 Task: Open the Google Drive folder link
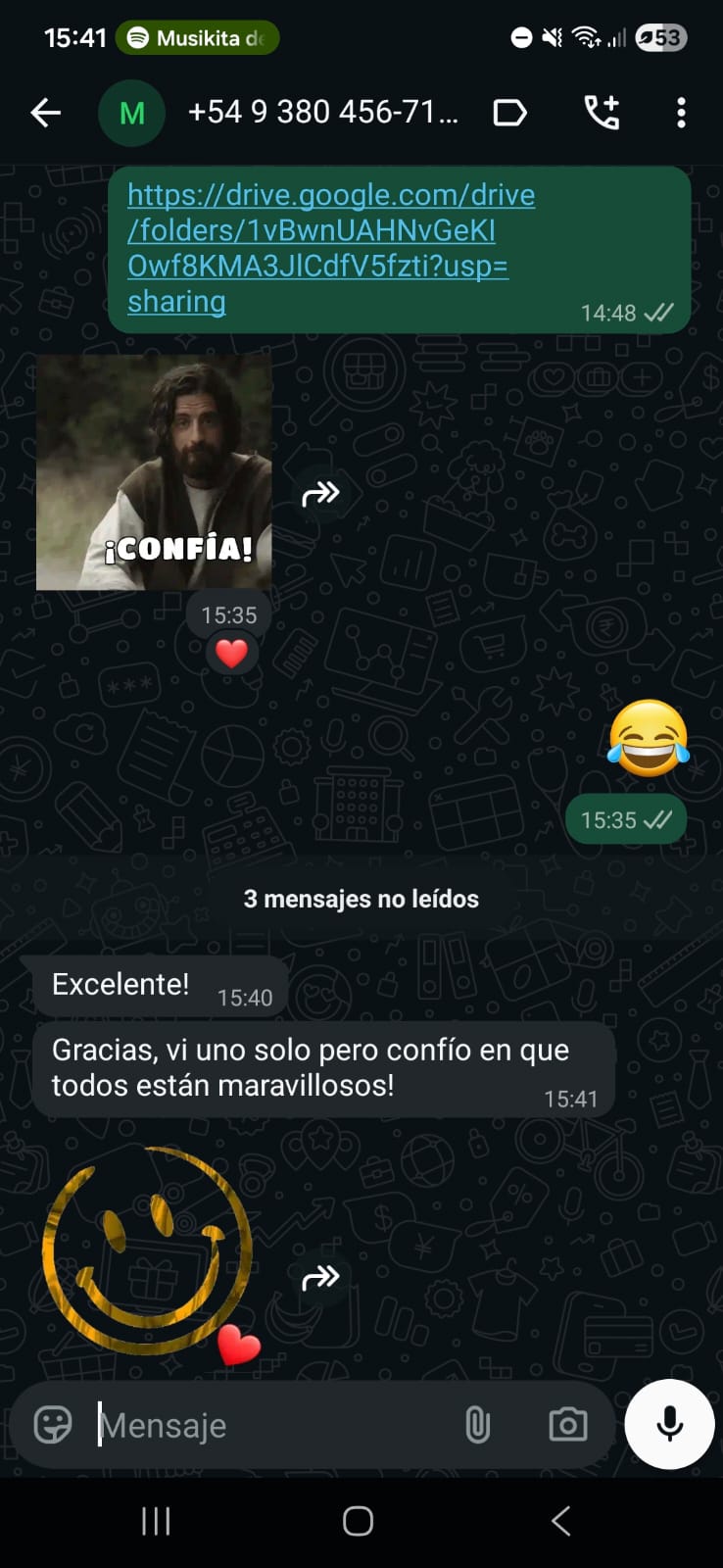tap(330, 248)
